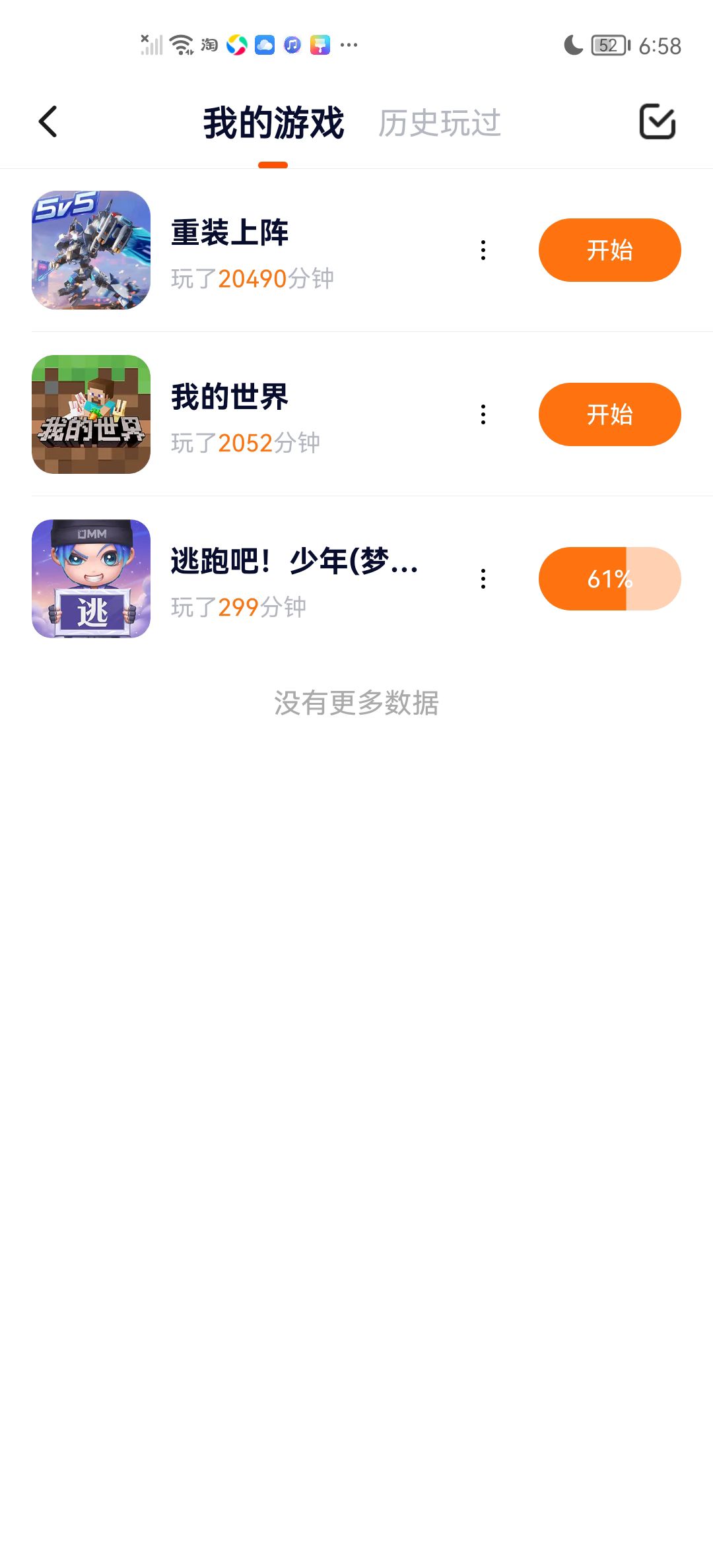The height and width of the screenshot is (1568, 713).
Task: Open more options for 逃跑吧！少年
Action: [x=483, y=579]
